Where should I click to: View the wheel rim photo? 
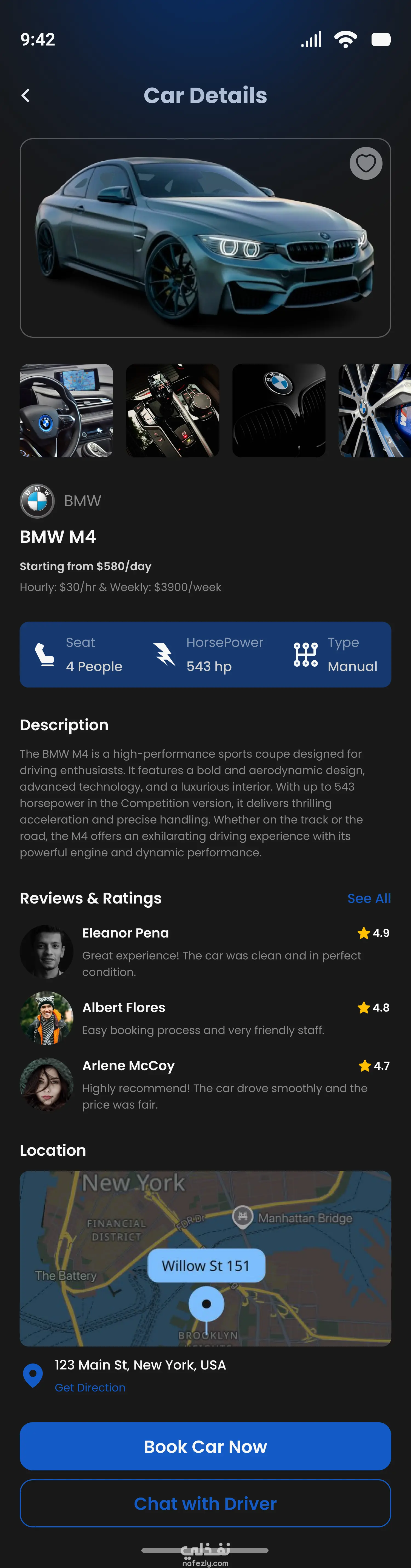point(375,410)
